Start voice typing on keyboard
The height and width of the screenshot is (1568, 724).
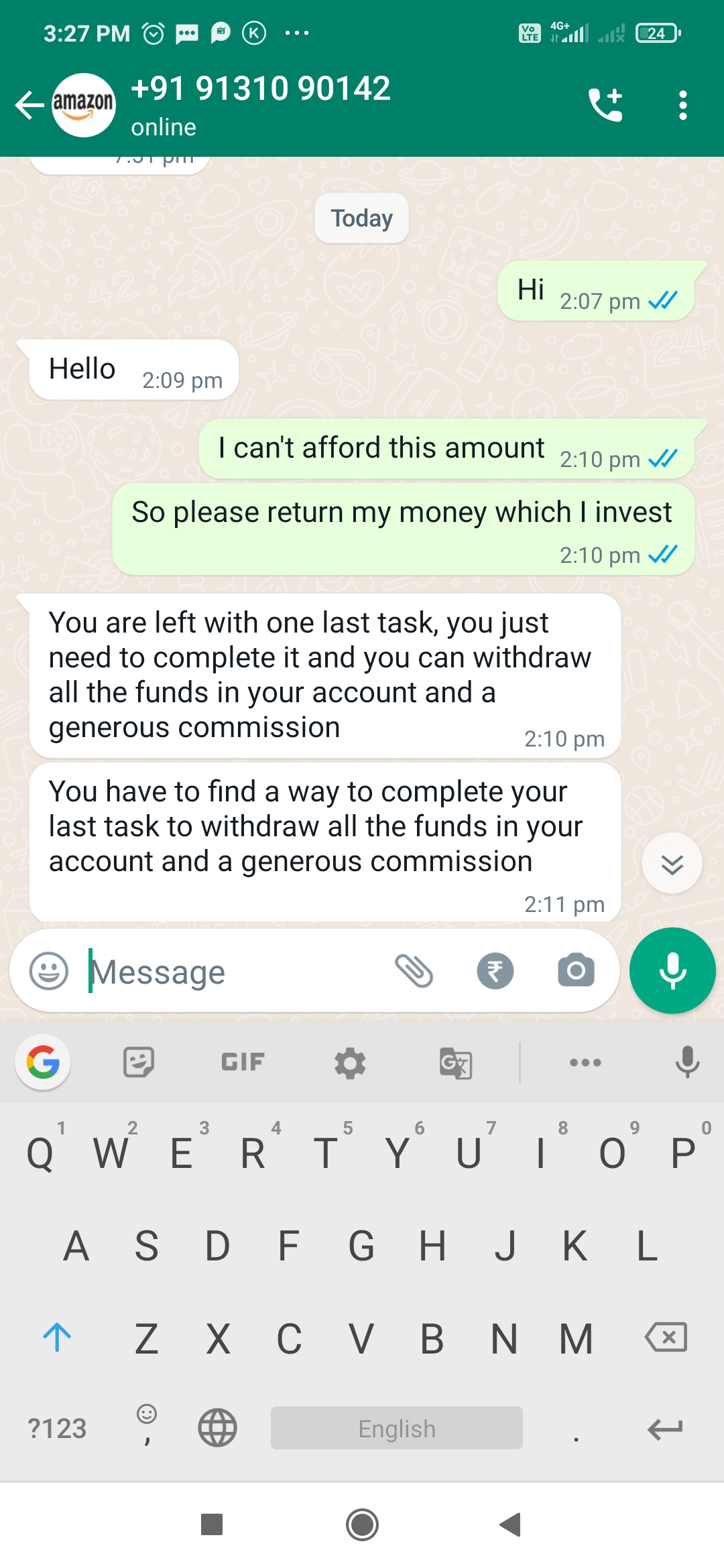tap(687, 1062)
